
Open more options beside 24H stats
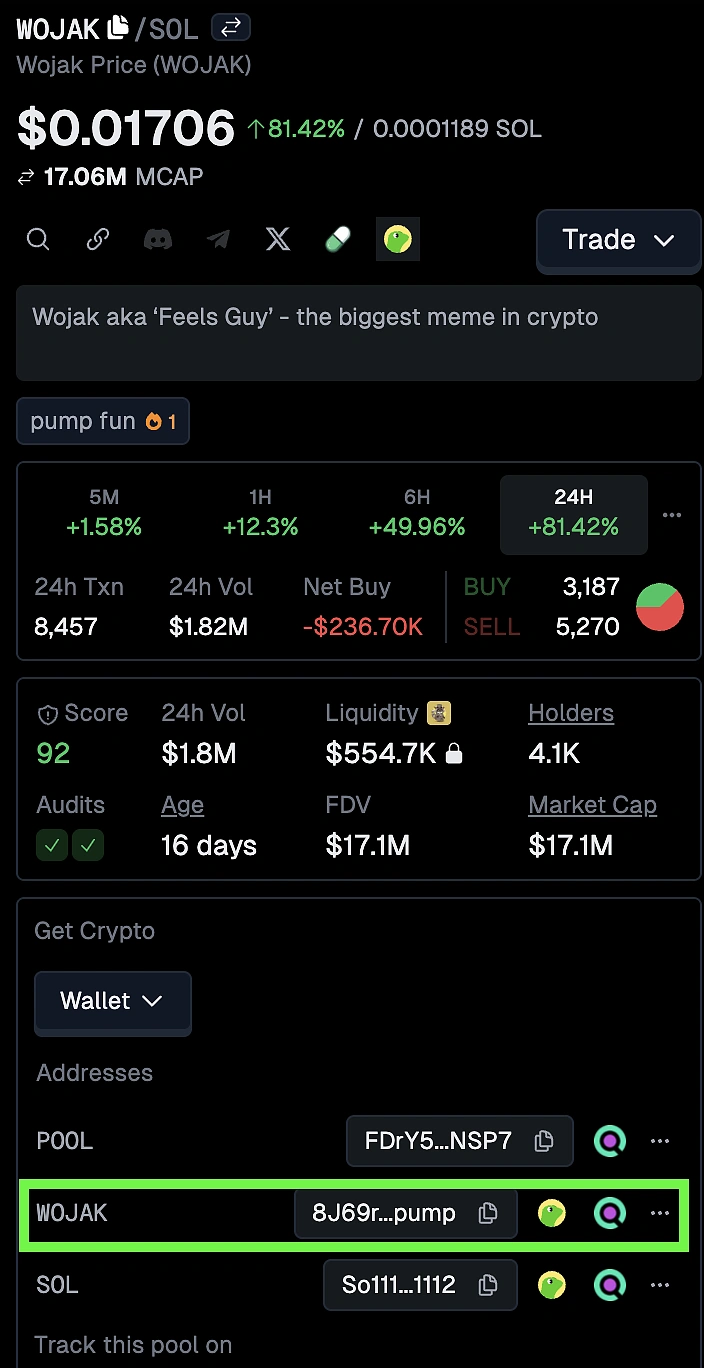pyautogui.click(x=672, y=515)
